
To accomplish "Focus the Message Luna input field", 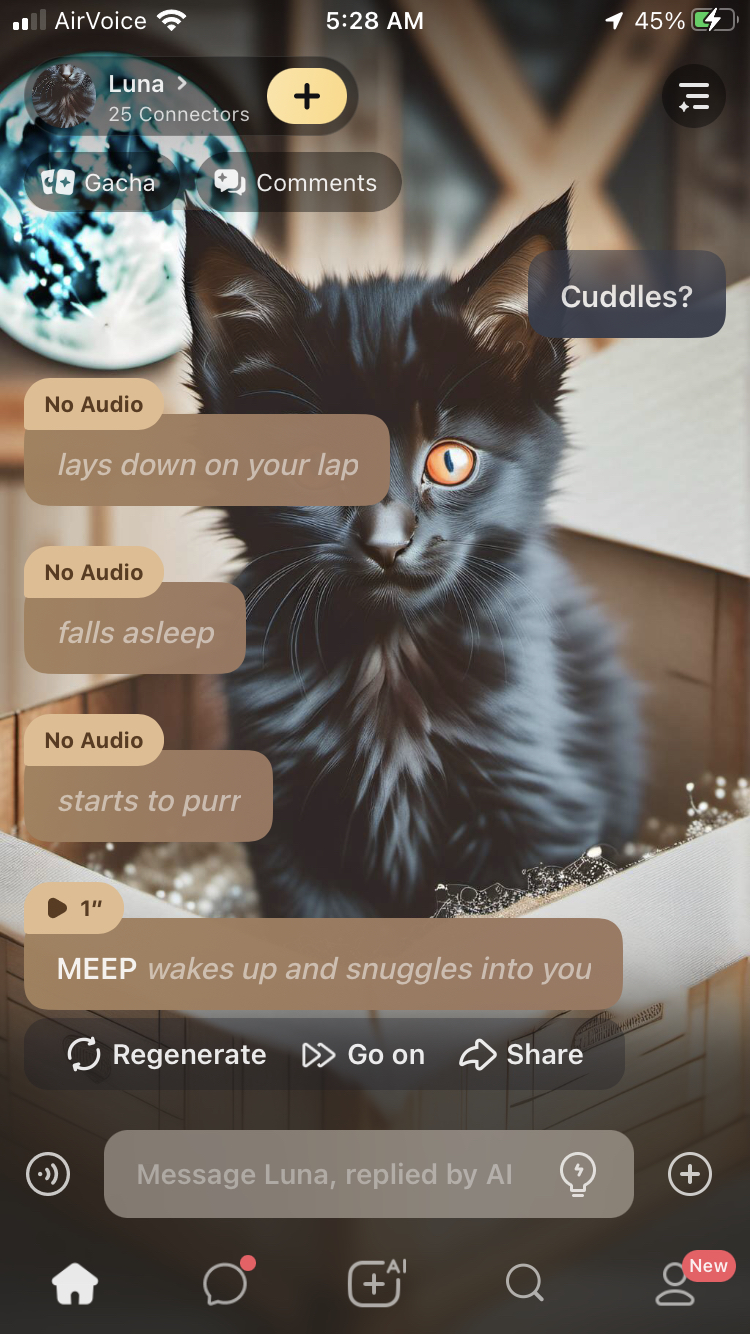I will coord(324,1174).
